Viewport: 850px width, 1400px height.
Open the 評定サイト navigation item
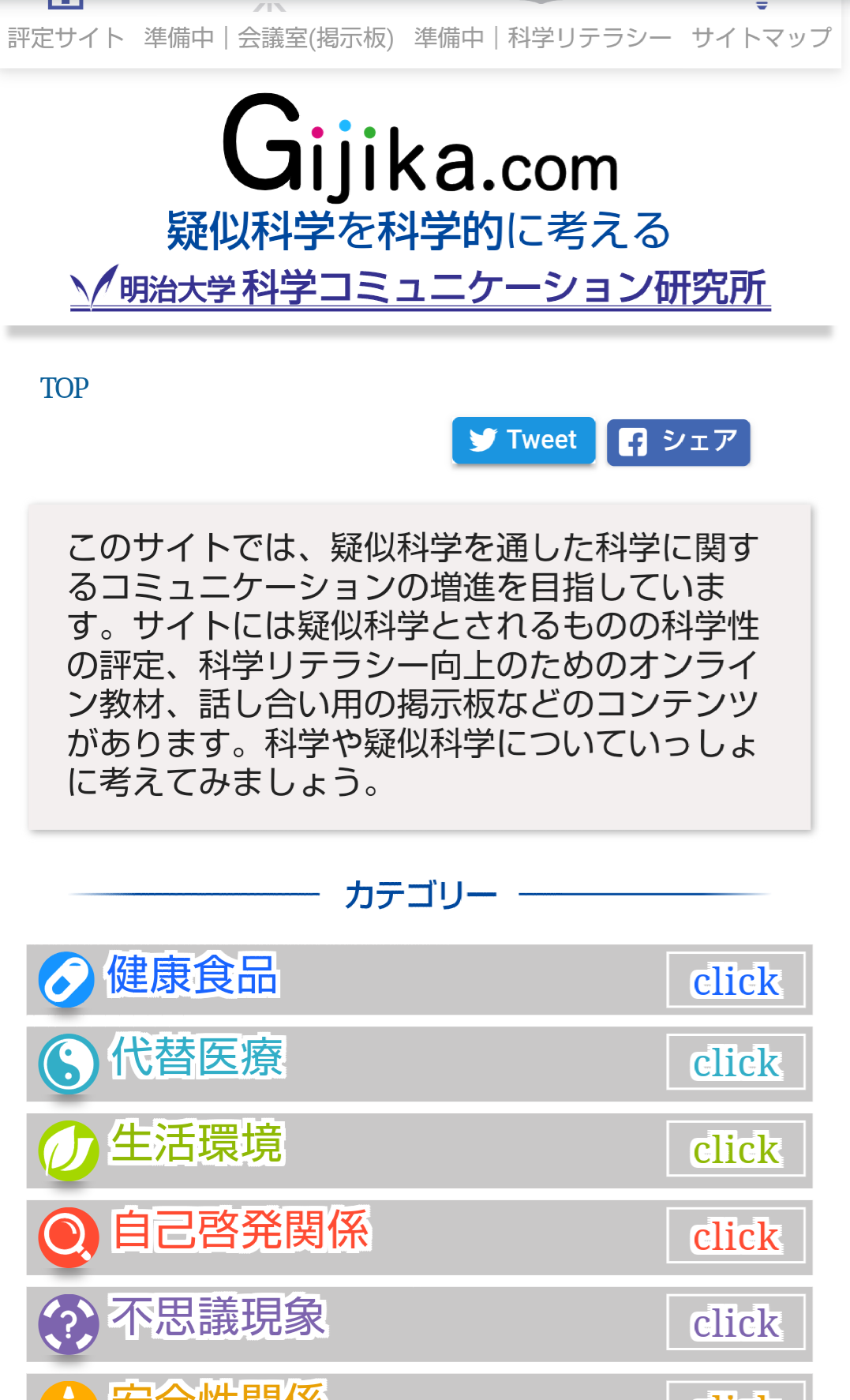pyautogui.click(x=66, y=36)
